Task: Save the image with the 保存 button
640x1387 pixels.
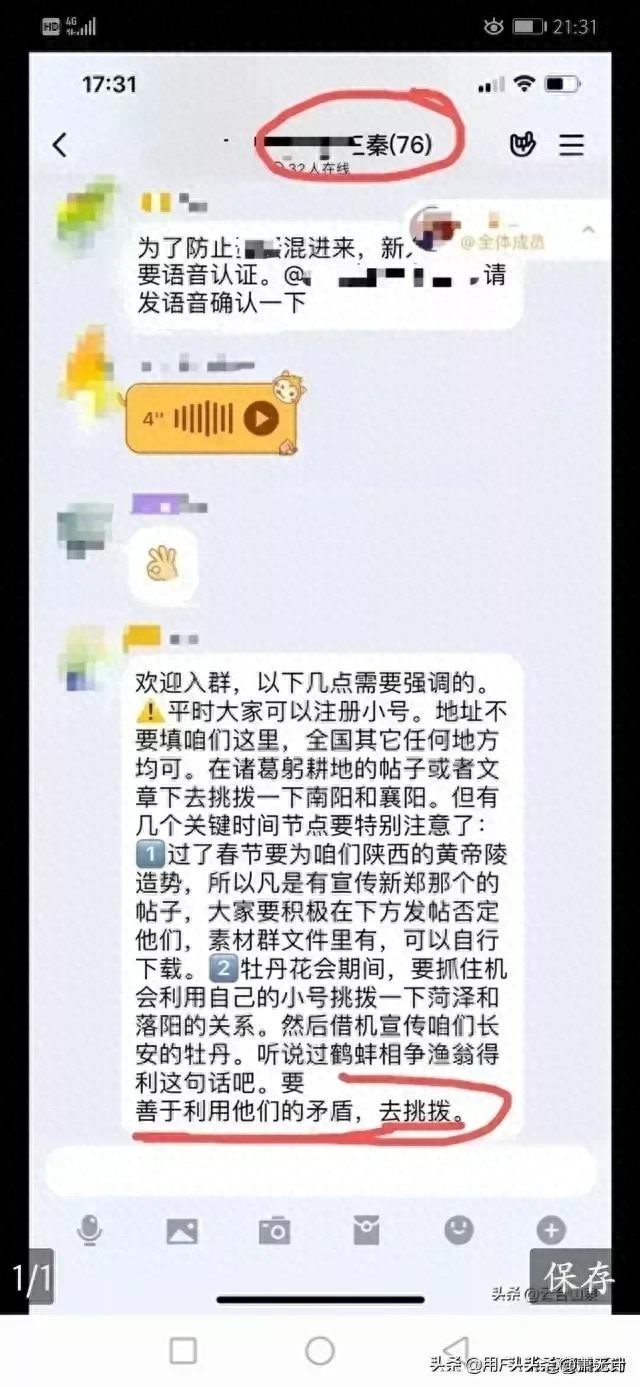Action: (578, 1276)
